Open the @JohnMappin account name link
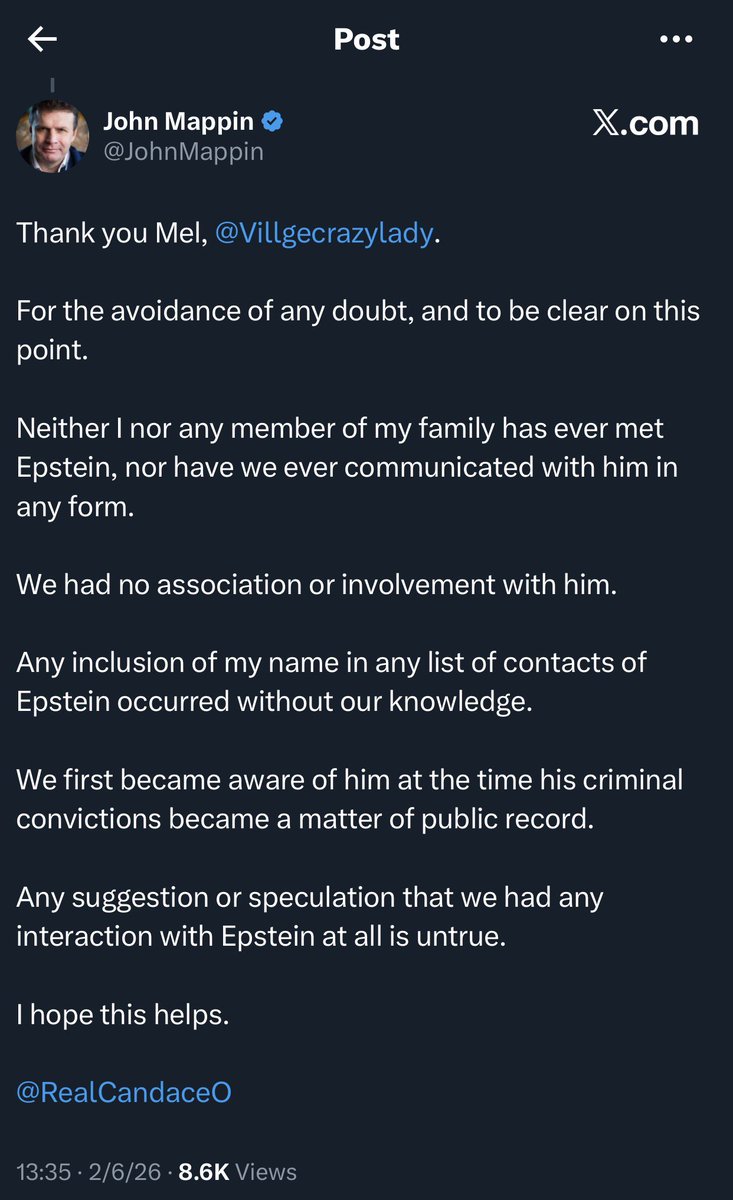 [183, 152]
